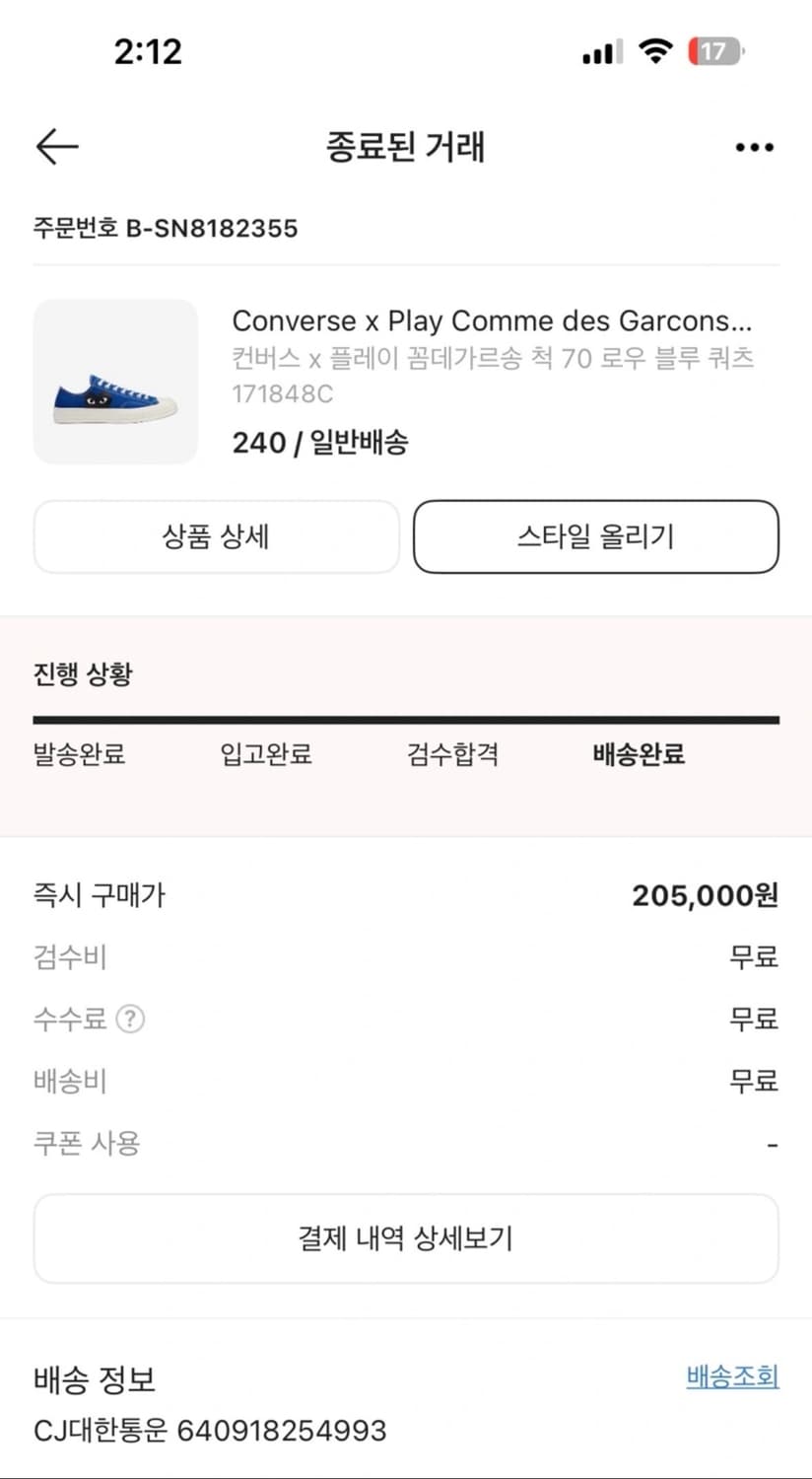Open 상품 상세 product details
The image size is (812, 1479).
pos(215,536)
